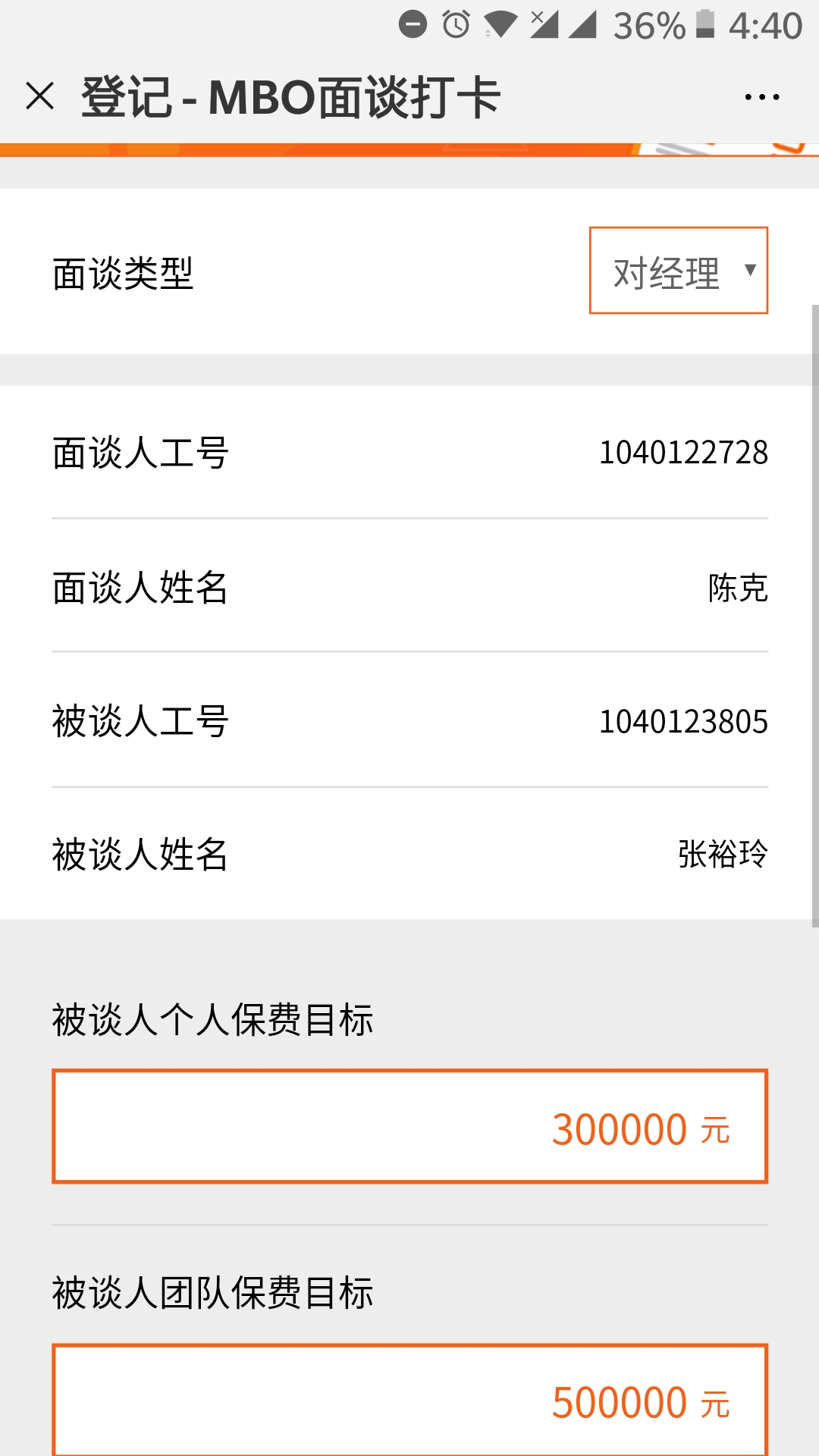This screenshot has width=819, height=1456.
Task: Close the MBO面谈打卡 page
Action: (x=39, y=97)
